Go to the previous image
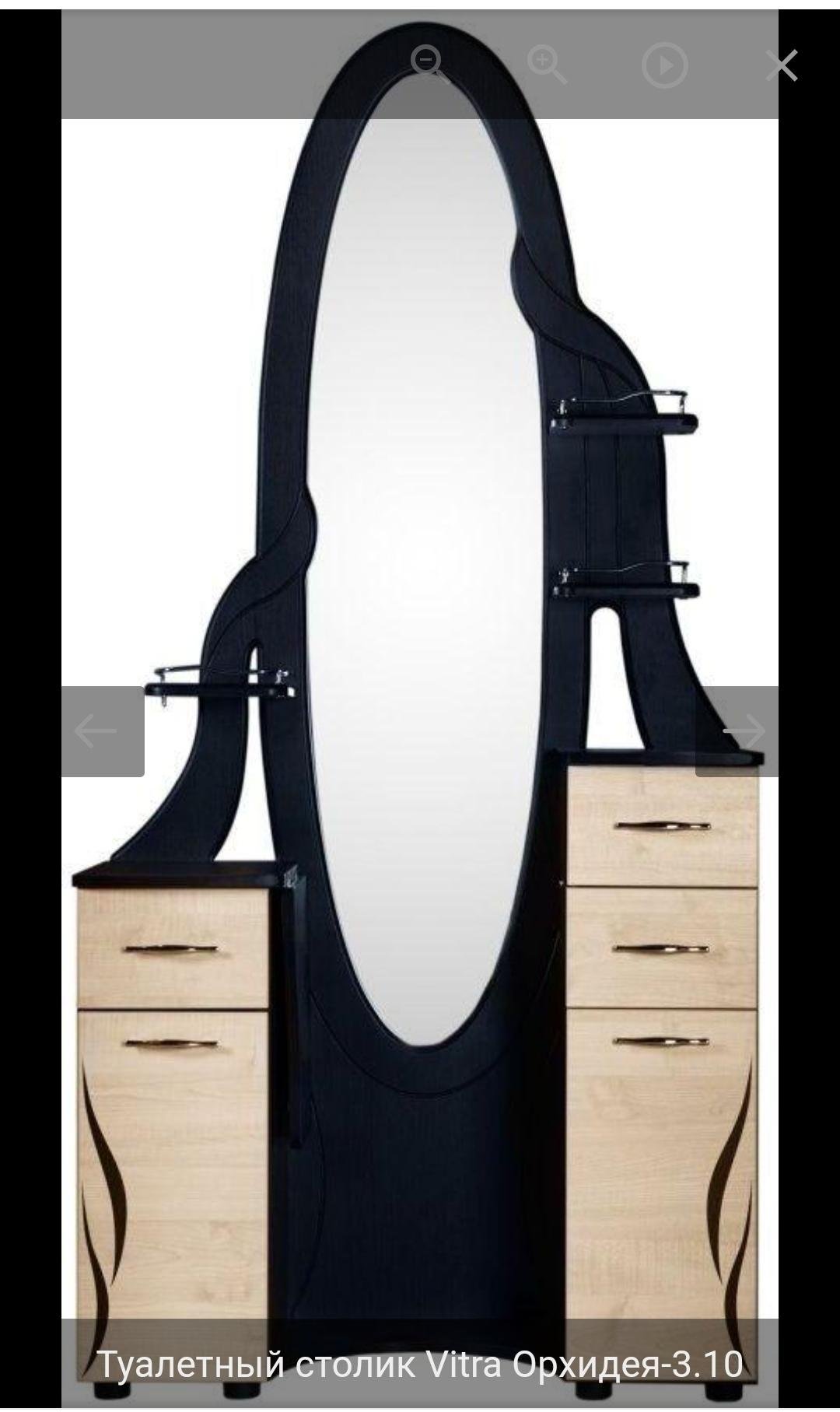The image size is (840, 1412). (103, 731)
